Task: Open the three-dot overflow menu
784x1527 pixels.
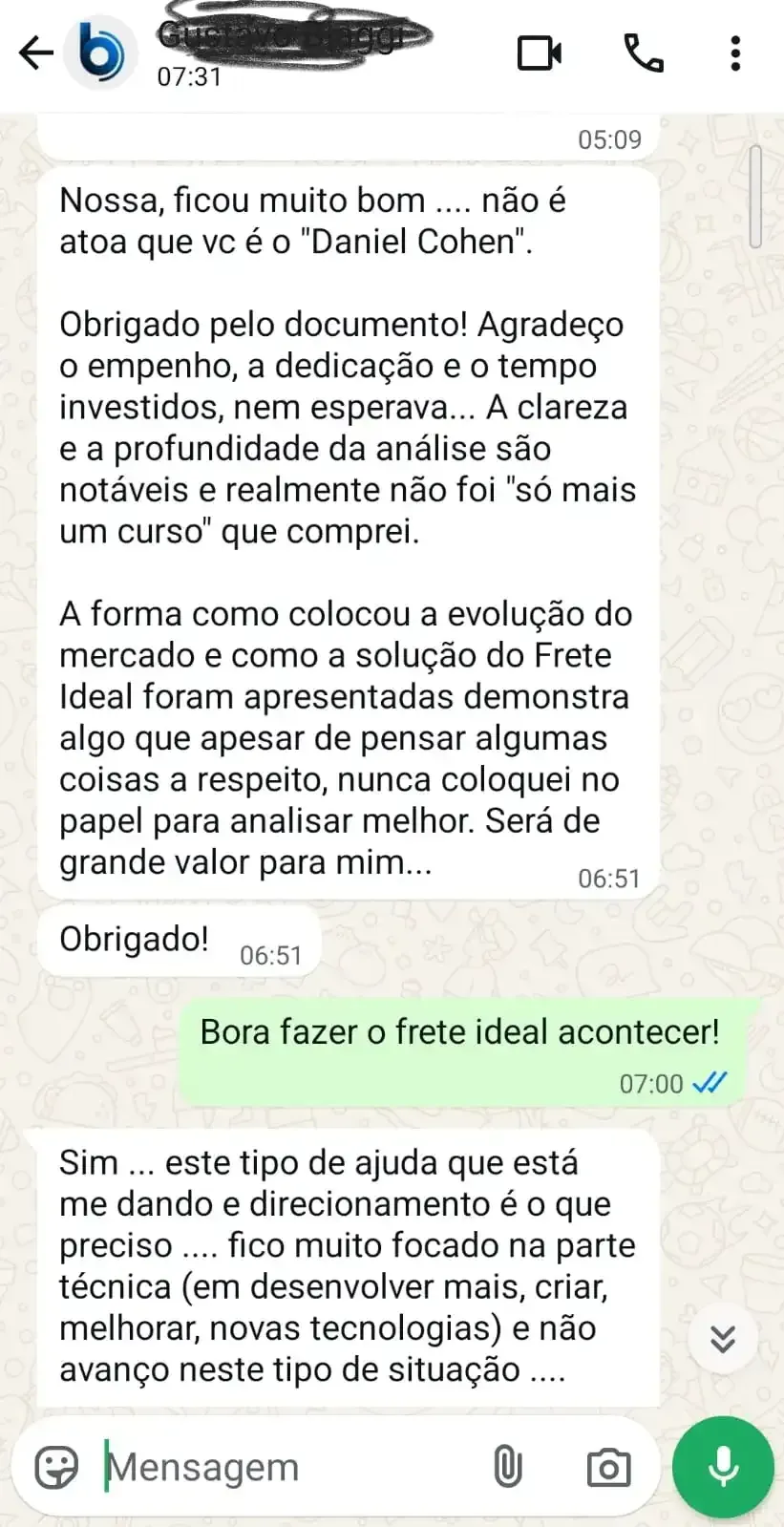Action: (x=735, y=53)
